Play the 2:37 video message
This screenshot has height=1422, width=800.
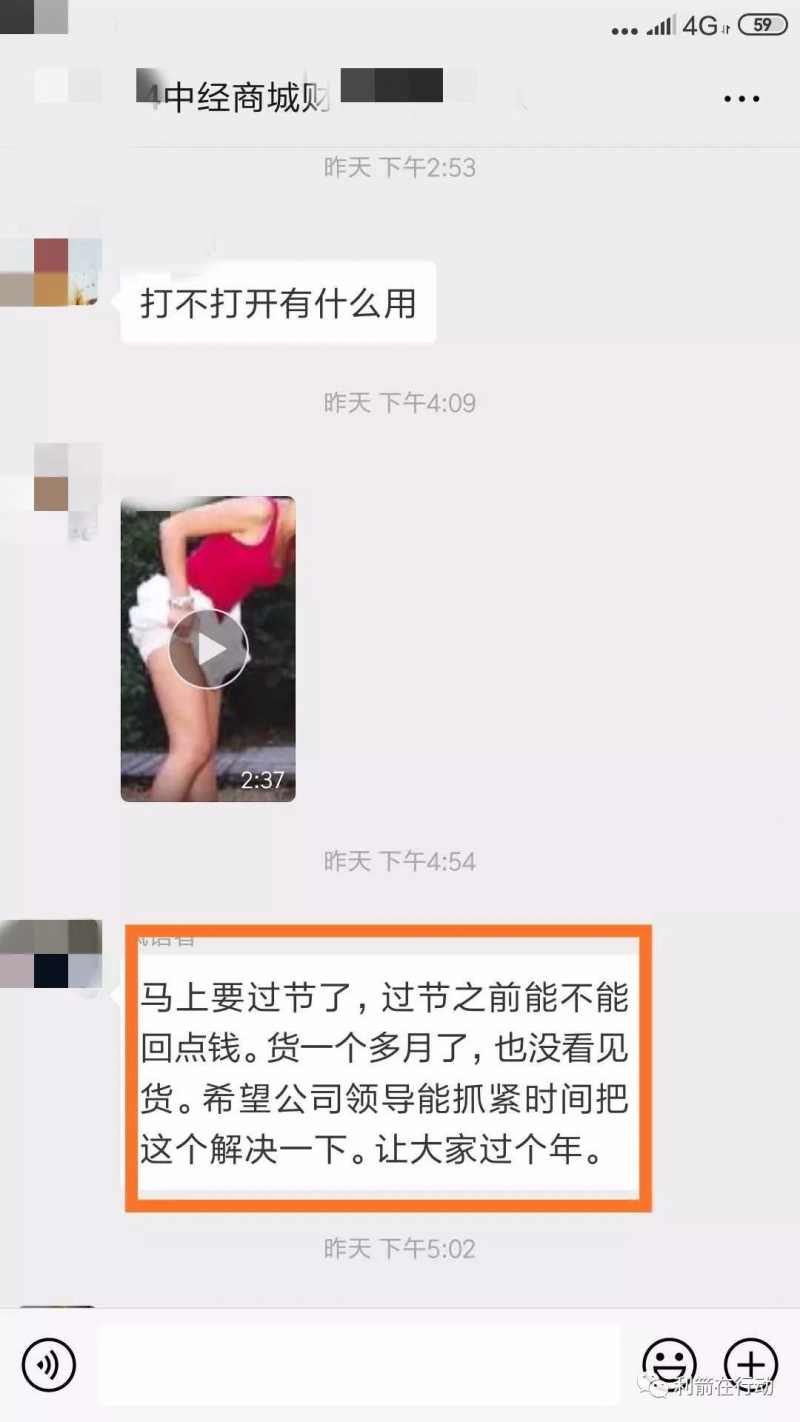pos(208,648)
